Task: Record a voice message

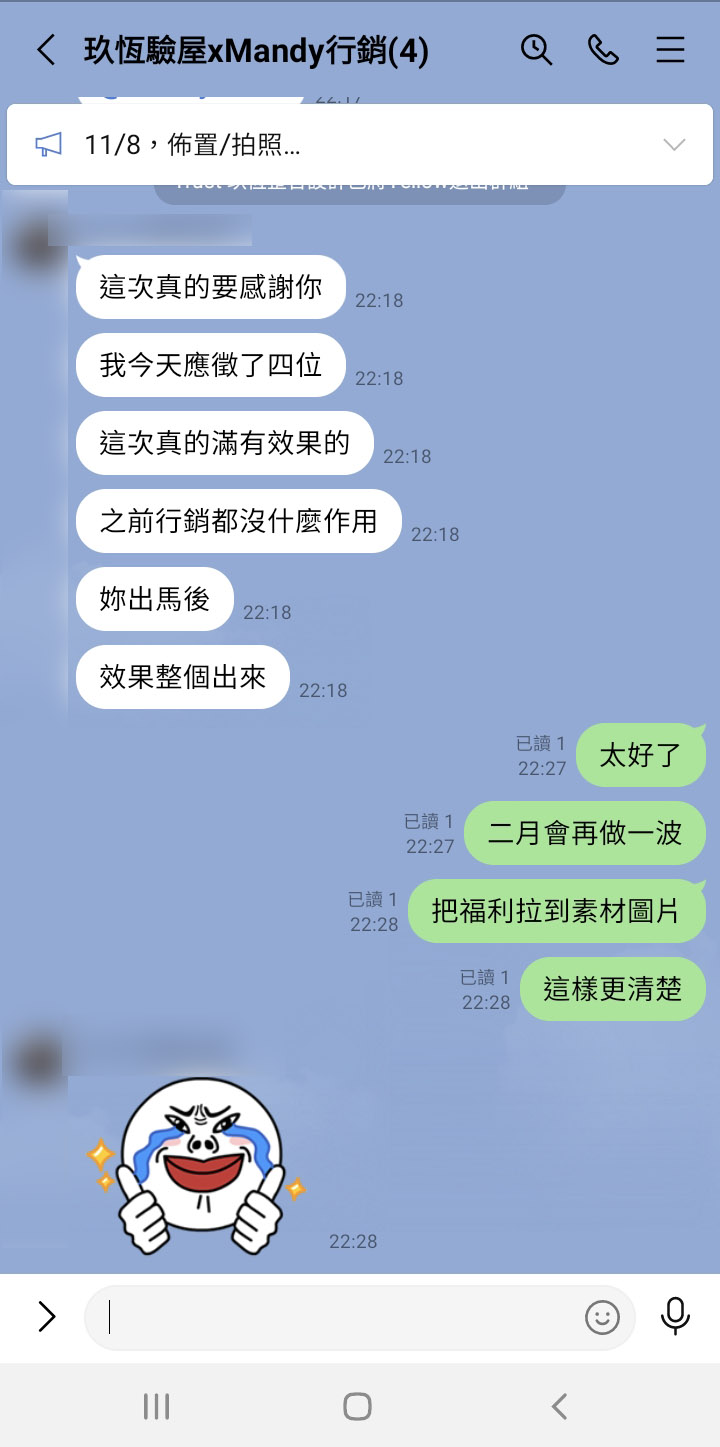Action: pyautogui.click(x=676, y=1317)
